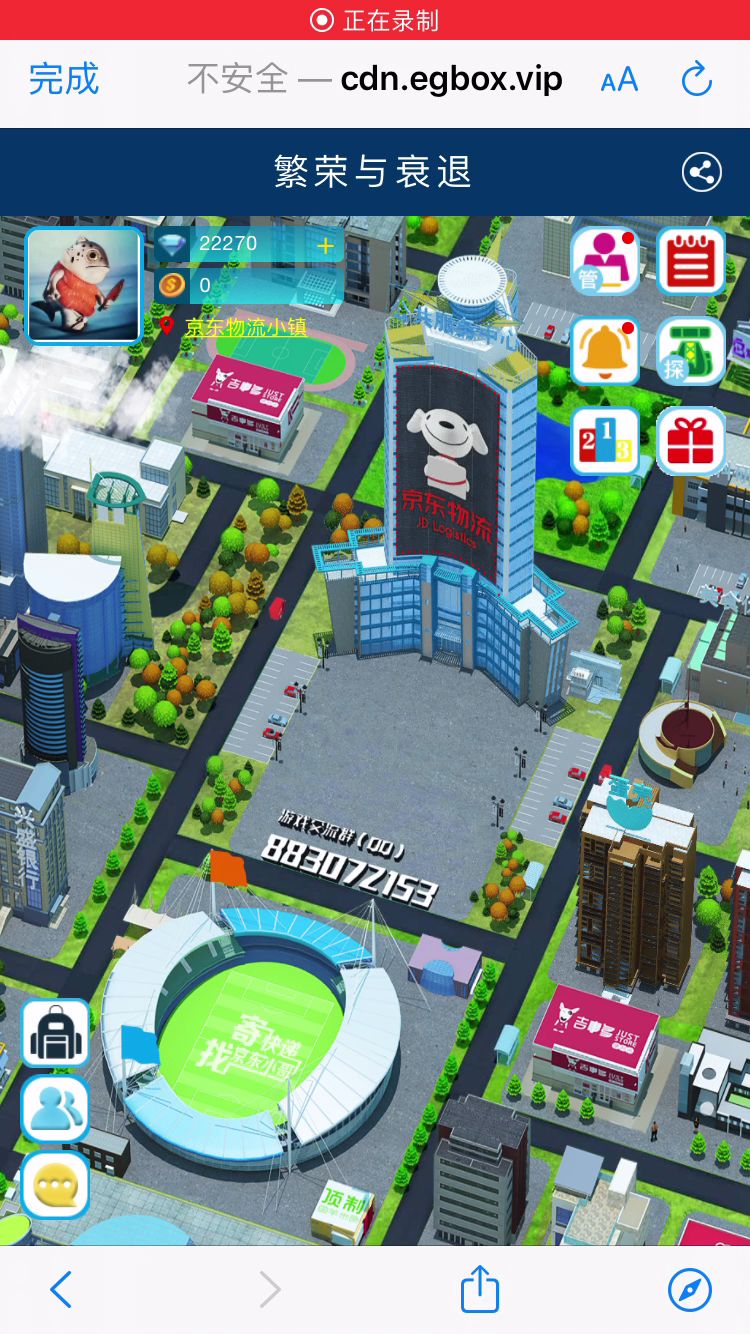Open the 京东物流小镇 location link
750x1334 pixels.
coord(245,327)
